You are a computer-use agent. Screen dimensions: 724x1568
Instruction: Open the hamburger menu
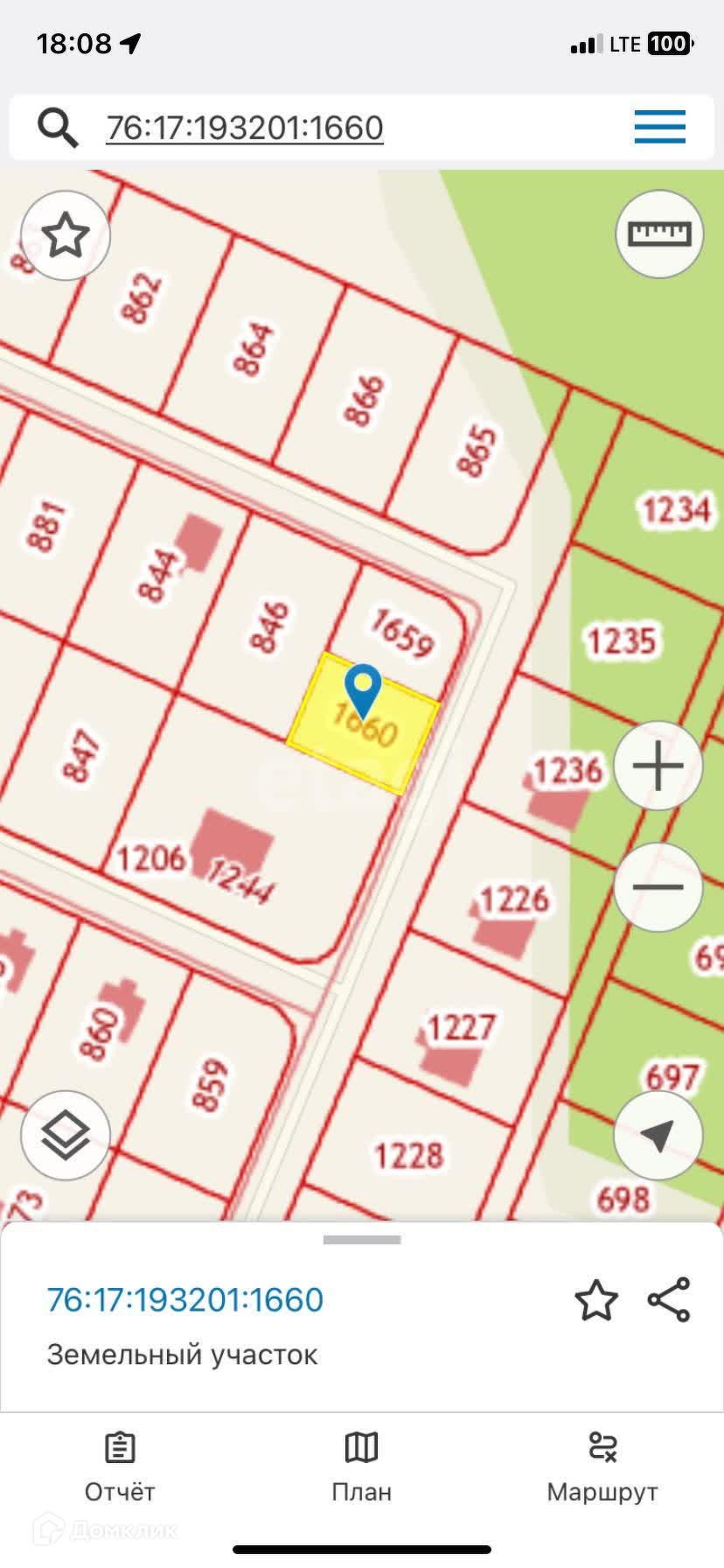[659, 128]
